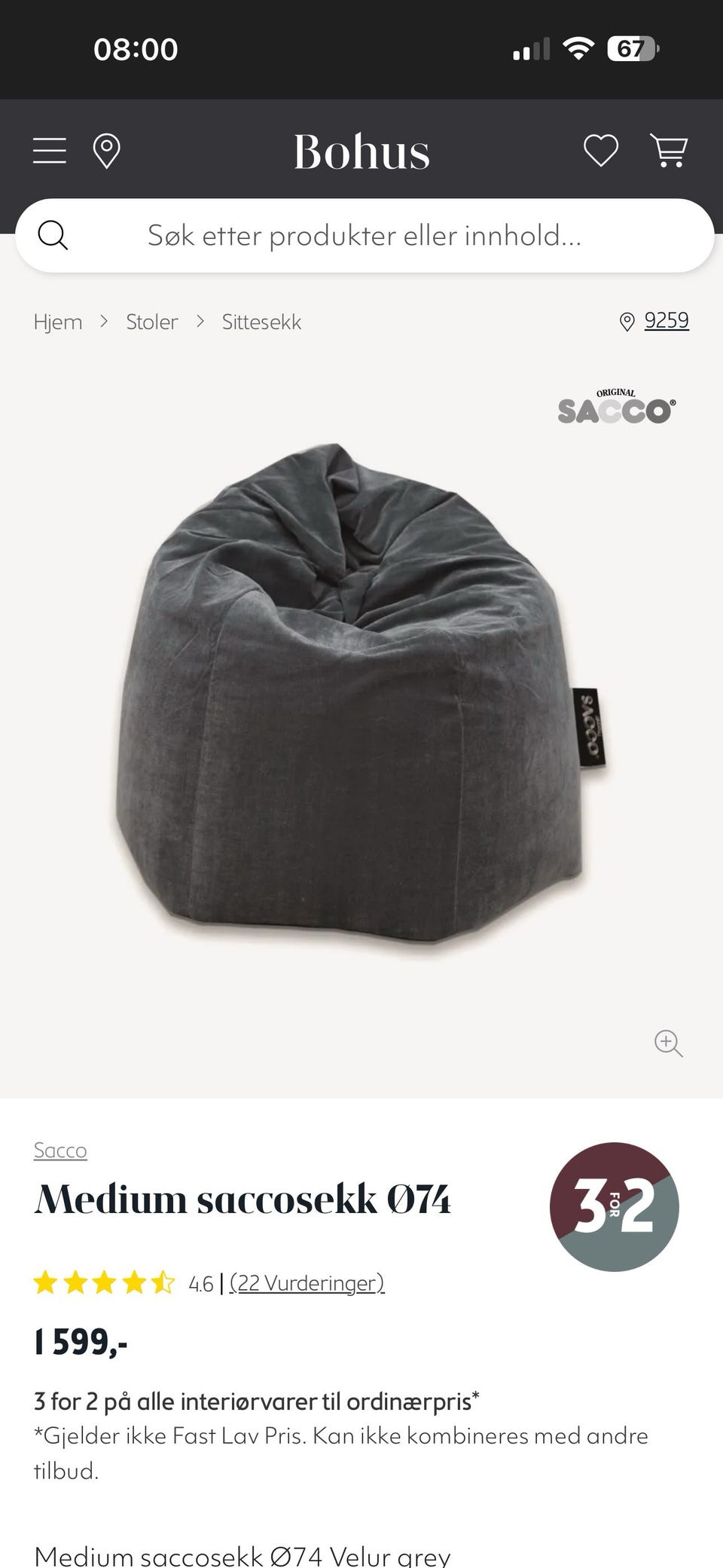Open the wishlist heart icon

pyautogui.click(x=601, y=151)
